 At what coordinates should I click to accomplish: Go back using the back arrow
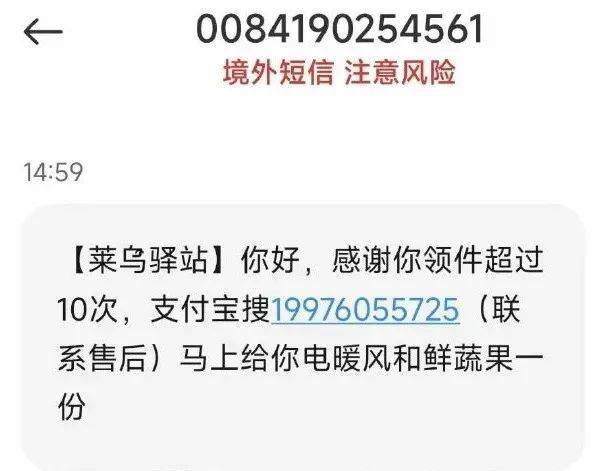(x=42, y=32)
